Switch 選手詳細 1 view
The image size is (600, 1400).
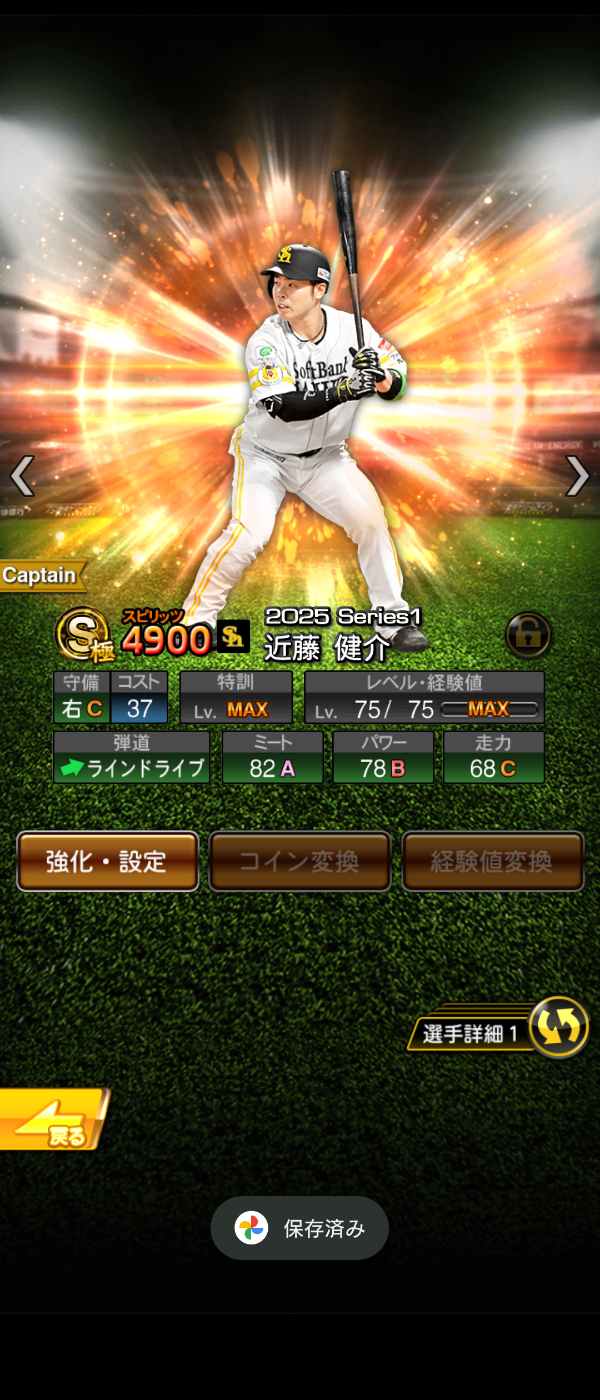557,1028
